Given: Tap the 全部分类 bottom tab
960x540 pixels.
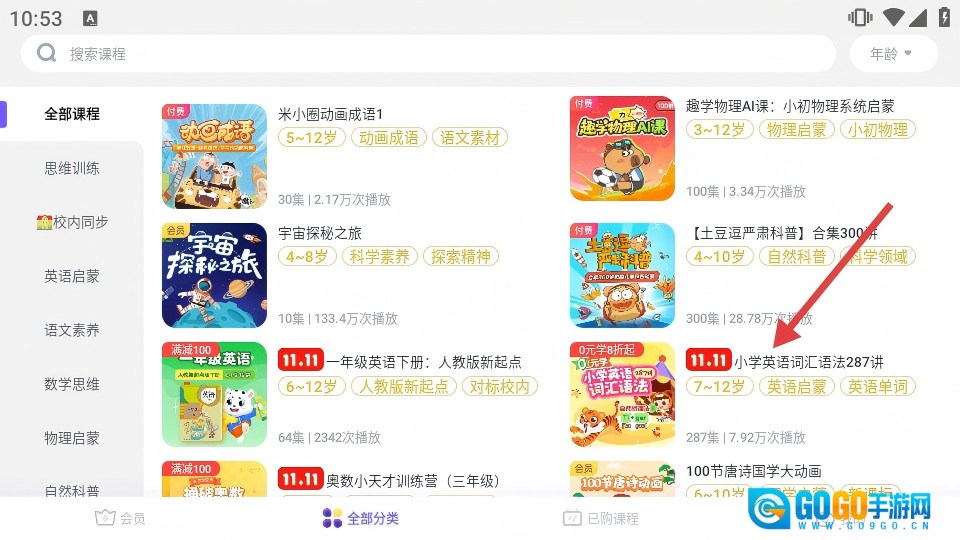Looking at the screenshot, I should (360, 518).
